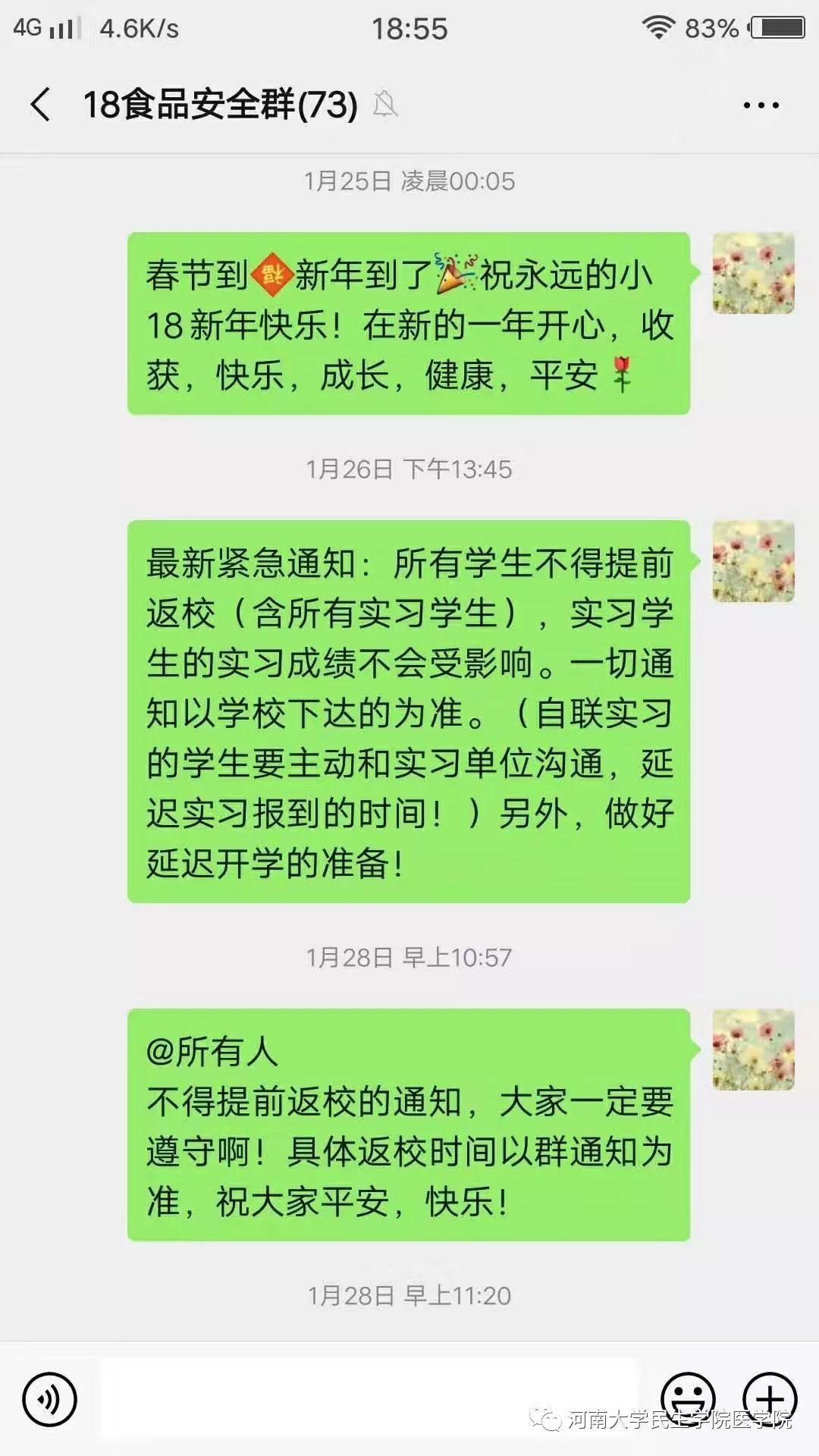Open the plus attachments panel

pyautogui.click(x=770, y=1398)
